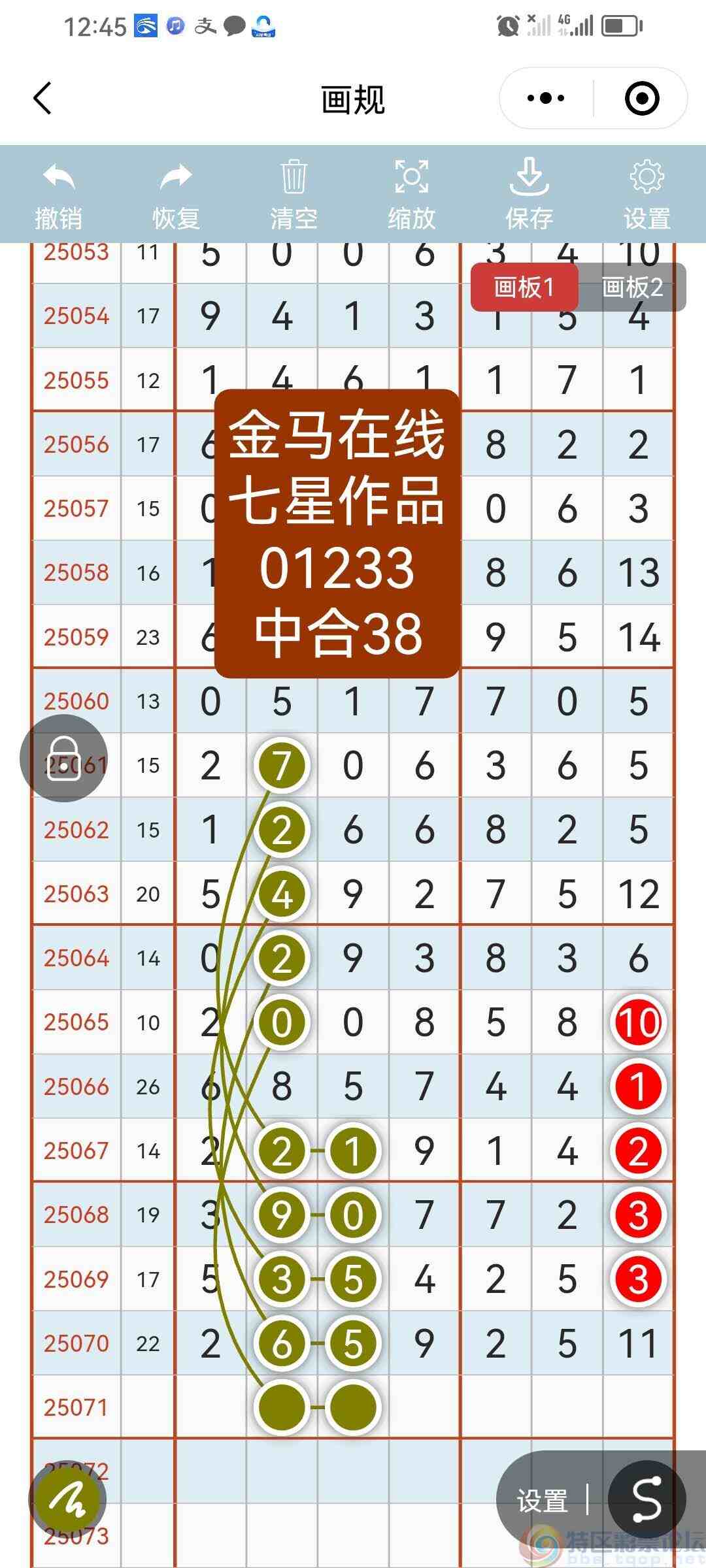The width and height of the screenshot is (706, 1568).
Task: Click the empty green circle in row 25071
Action: (281, 1405)
